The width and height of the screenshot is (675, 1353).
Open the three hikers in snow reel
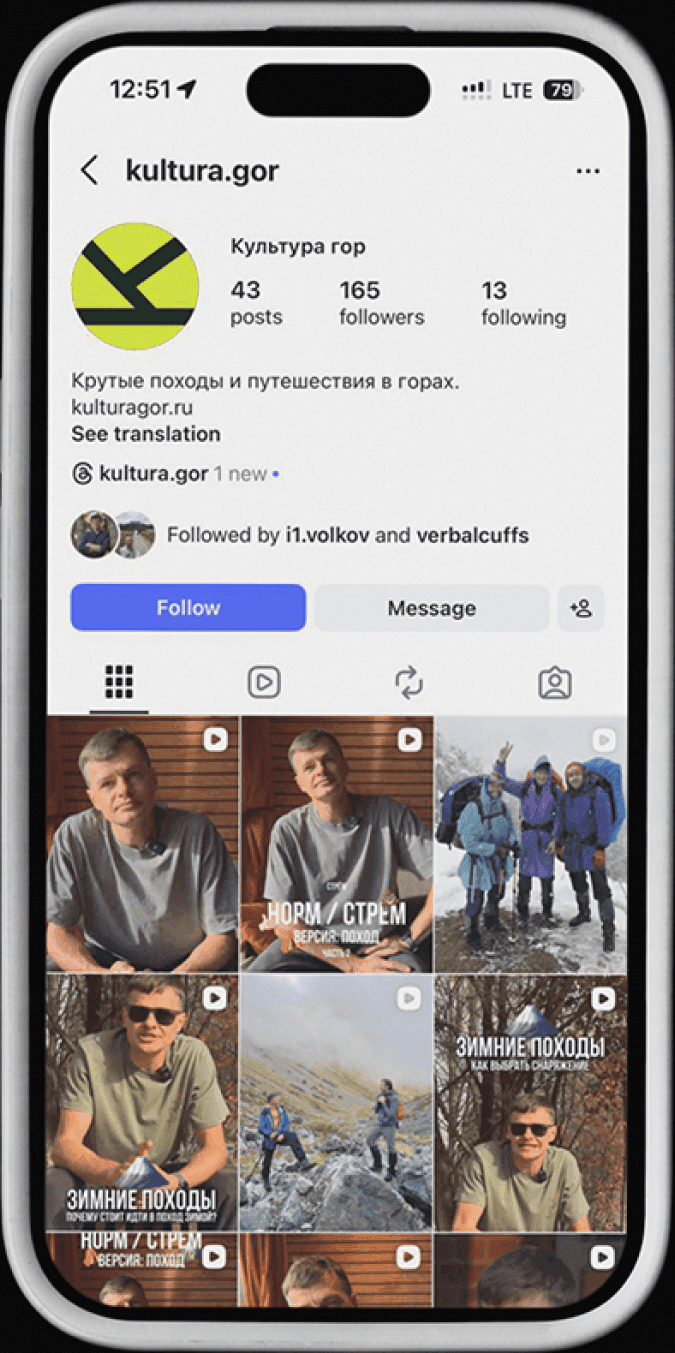[x=531, y=845]
